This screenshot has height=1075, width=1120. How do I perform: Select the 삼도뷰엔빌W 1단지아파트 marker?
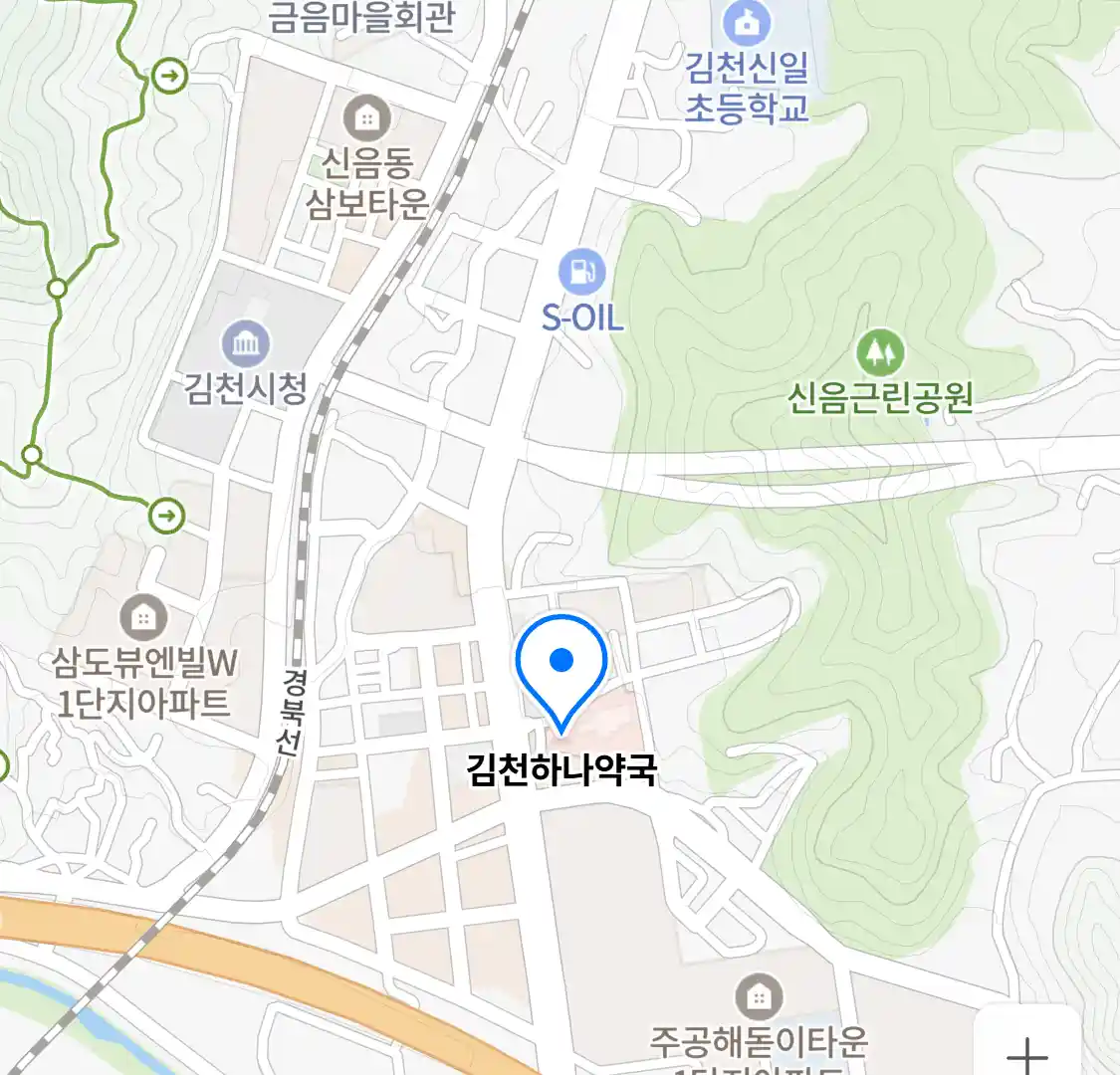tap(144, 617)
